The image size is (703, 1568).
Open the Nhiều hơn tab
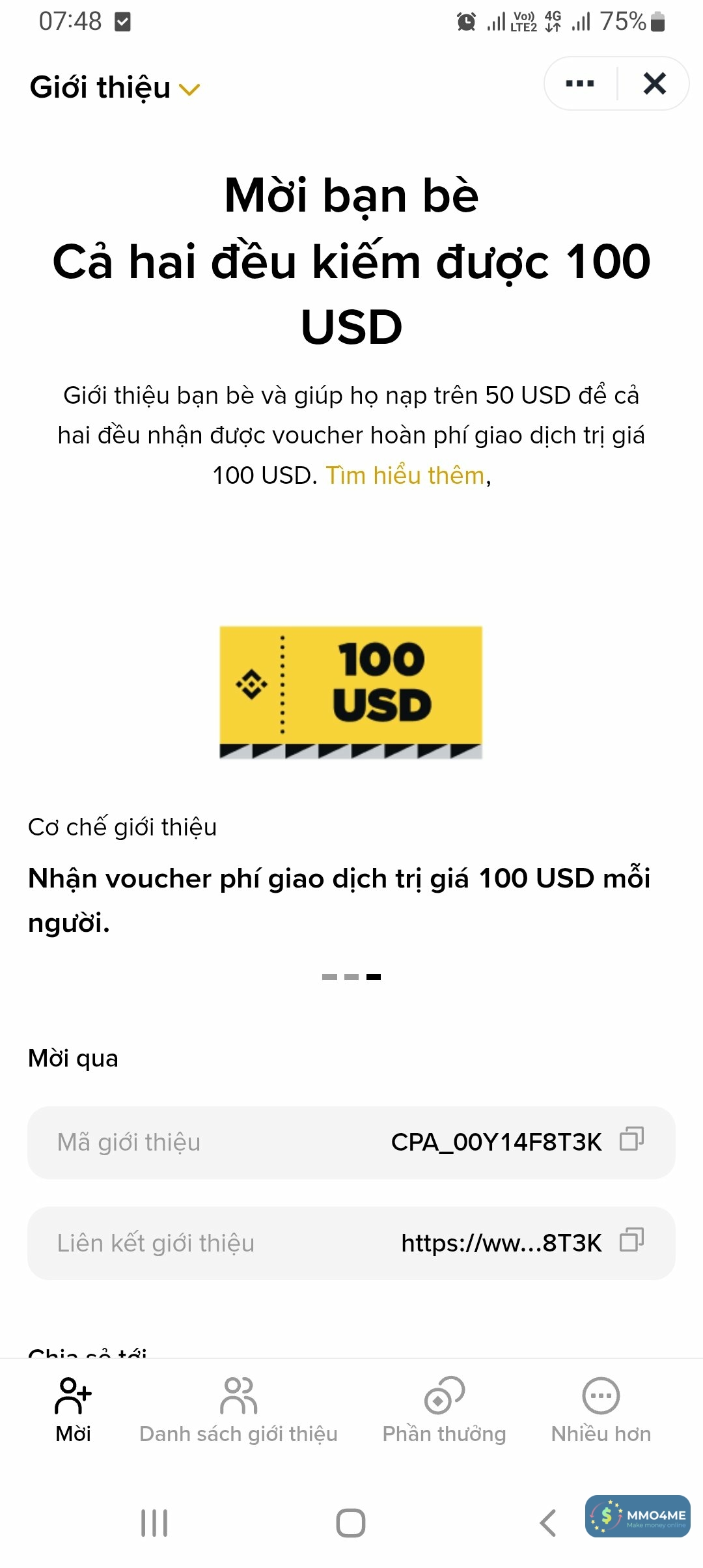(601, 1410)
